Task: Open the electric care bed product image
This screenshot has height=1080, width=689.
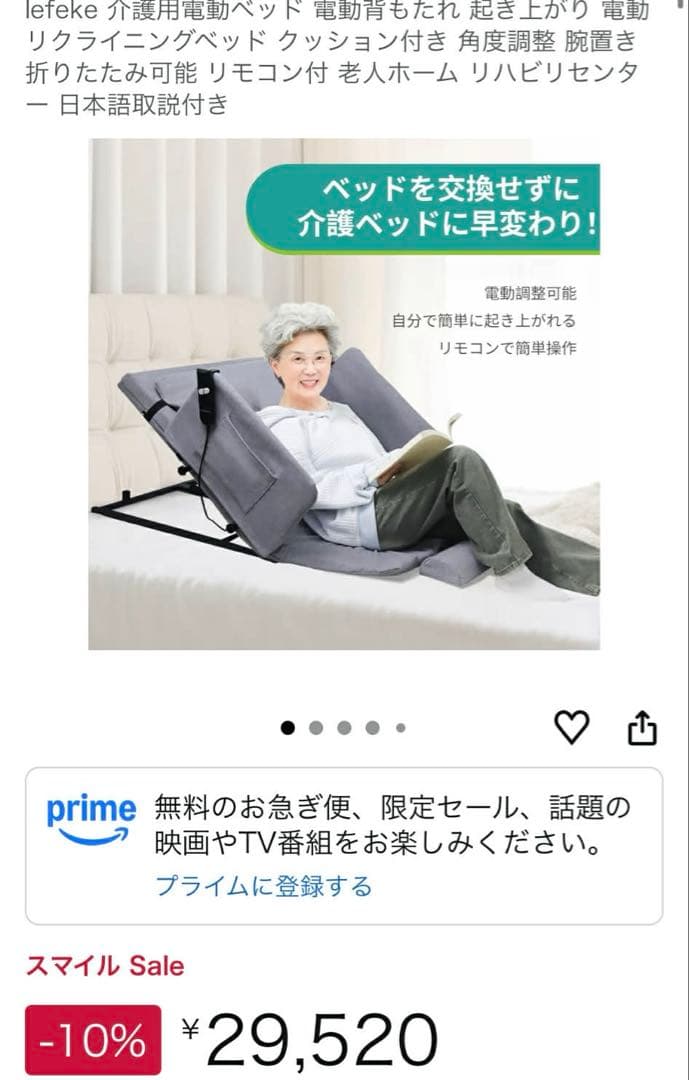Action: point(344,394)
